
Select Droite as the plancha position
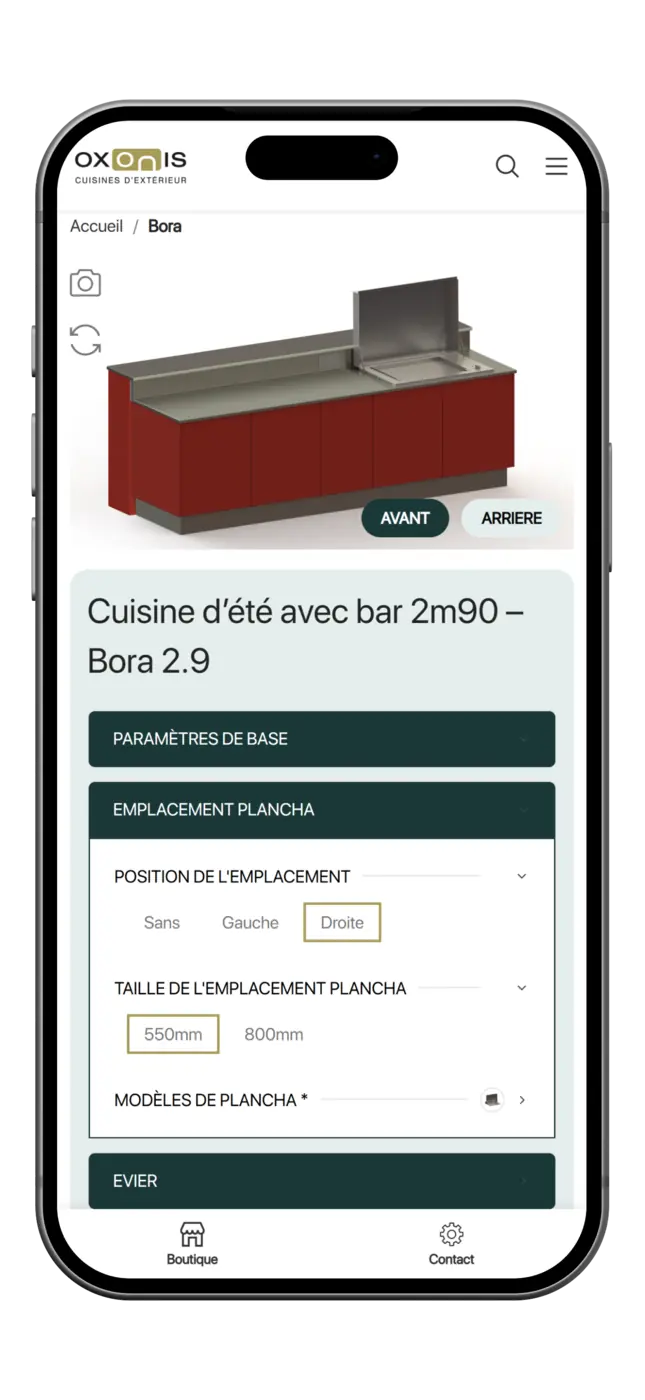342,923
